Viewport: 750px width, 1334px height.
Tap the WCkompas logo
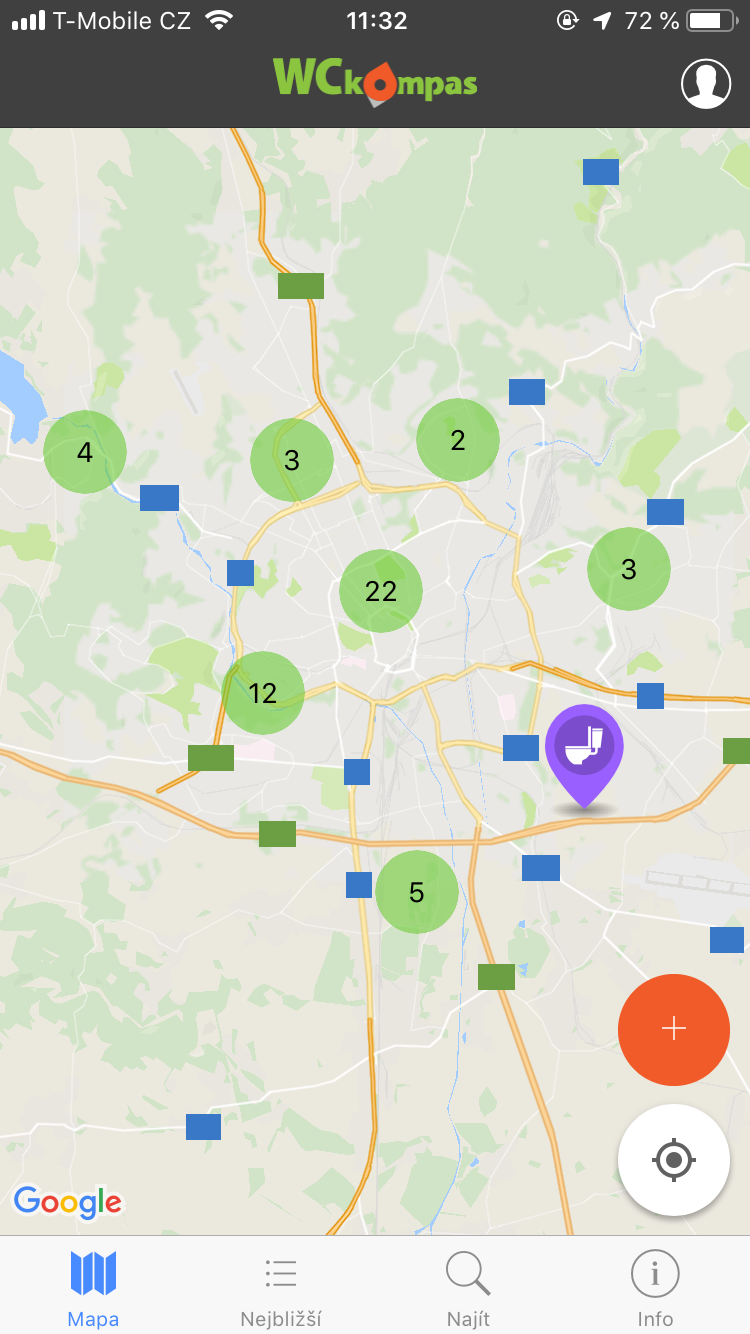coord(374,83)
